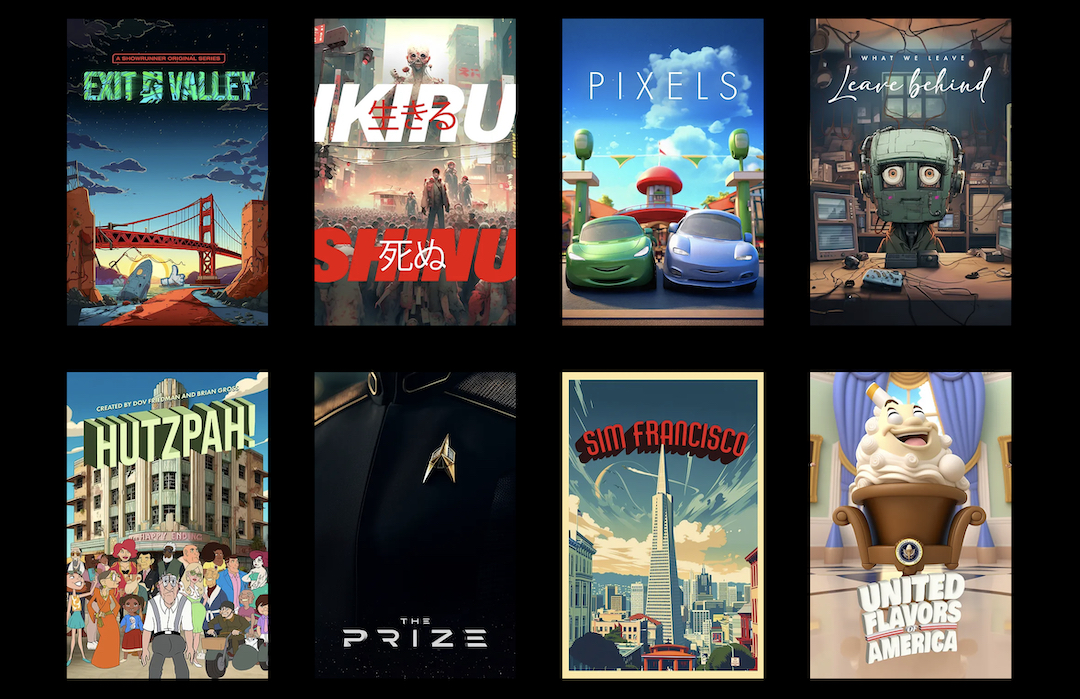
Task: Select The Prize poster
Action: 415,525
